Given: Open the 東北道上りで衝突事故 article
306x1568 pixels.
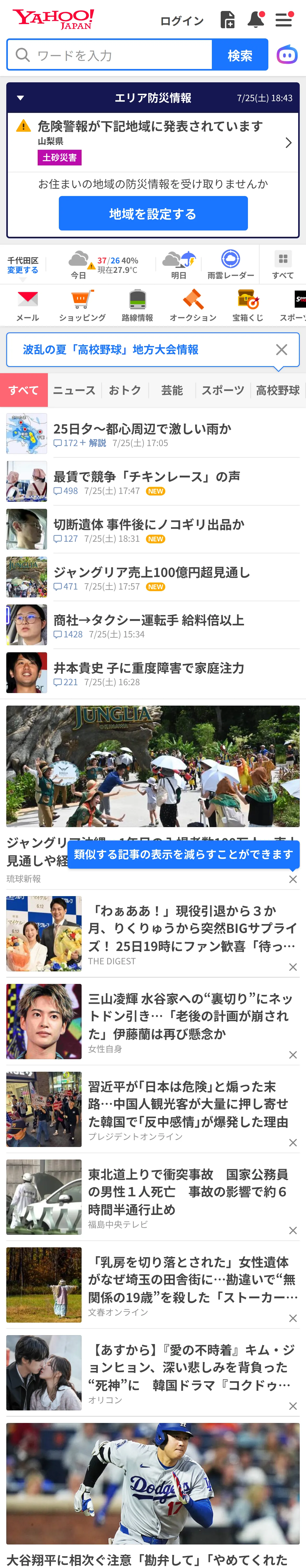Looking at the screenshot, I should pos(153,1196).
